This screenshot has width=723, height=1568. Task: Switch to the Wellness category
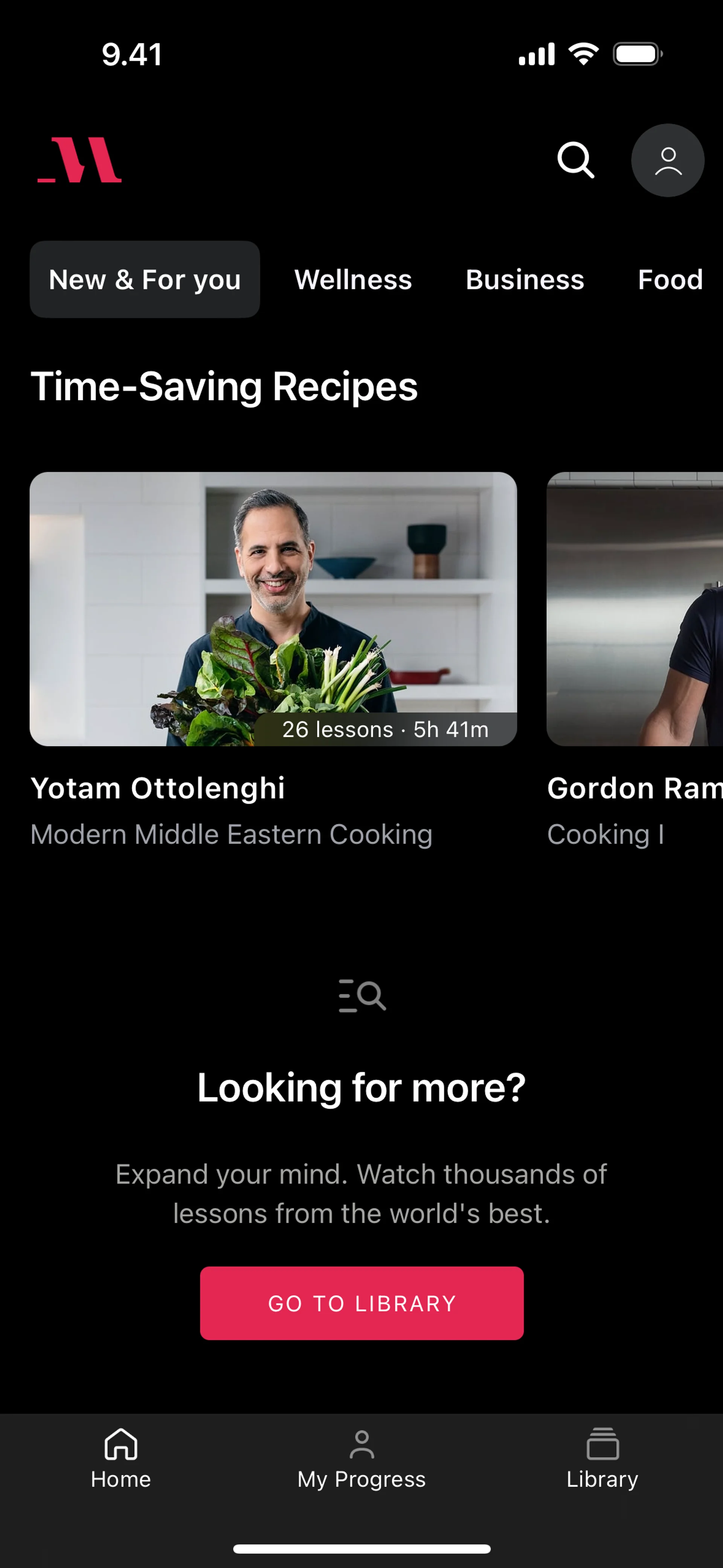coord(353,280)
